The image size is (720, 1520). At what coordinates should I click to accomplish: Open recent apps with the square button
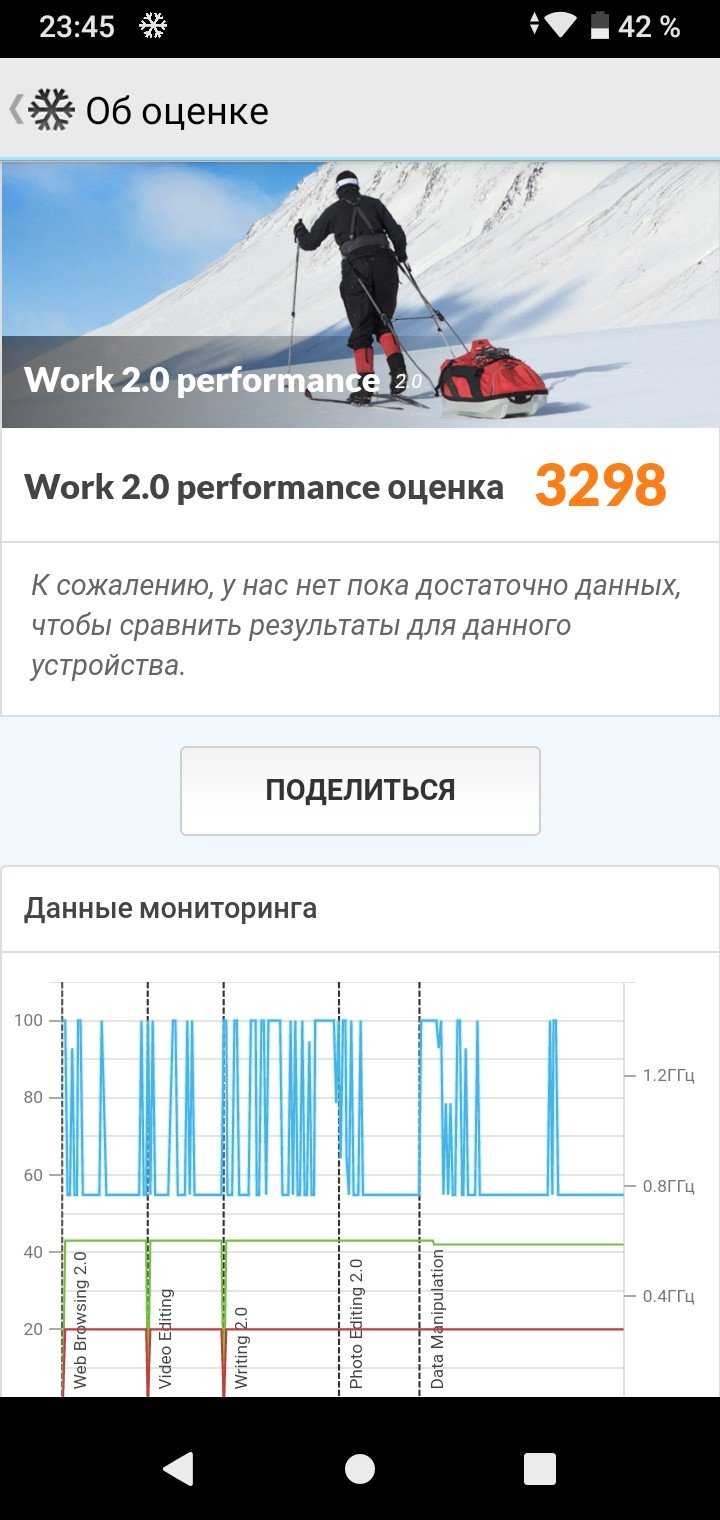pyautogui.click(x=540, y=1468)
